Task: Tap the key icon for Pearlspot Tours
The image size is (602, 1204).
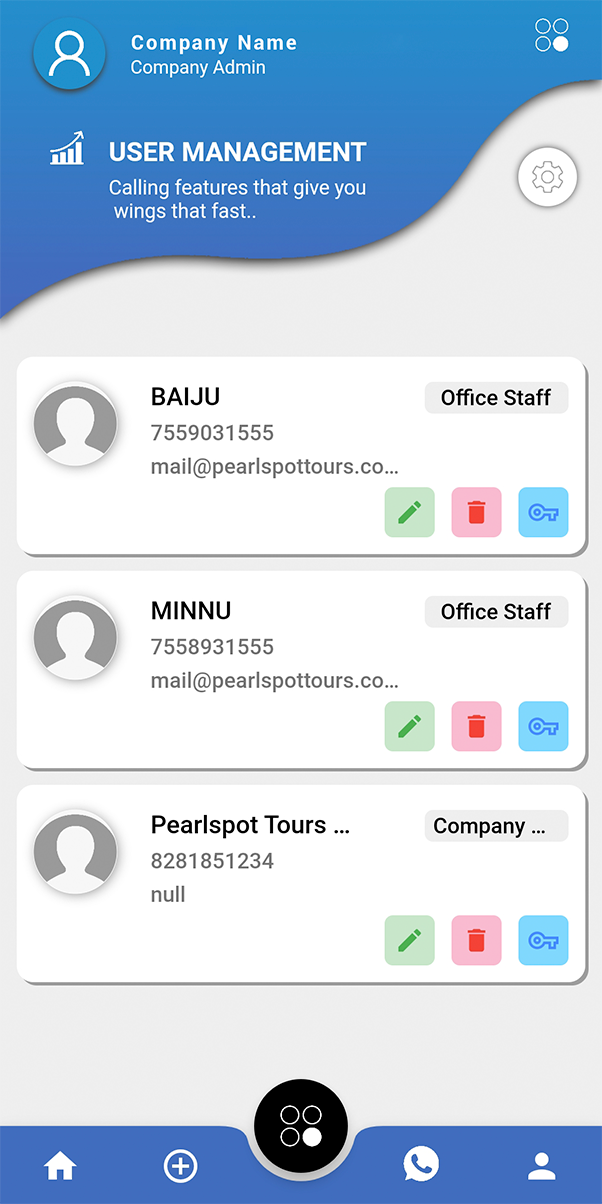Action: (543, 940)
